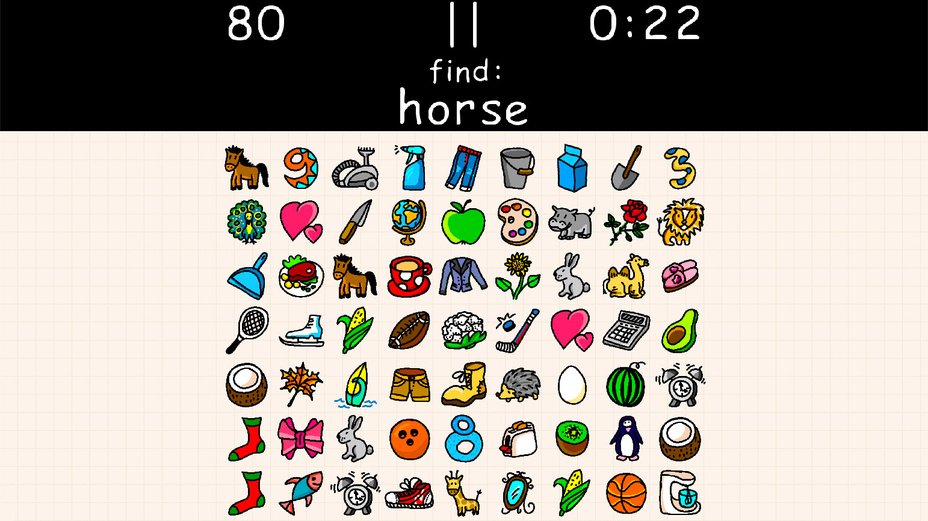928x521 pixels.
Task: Select the tennis racket
Action: [x=246, y=330]
